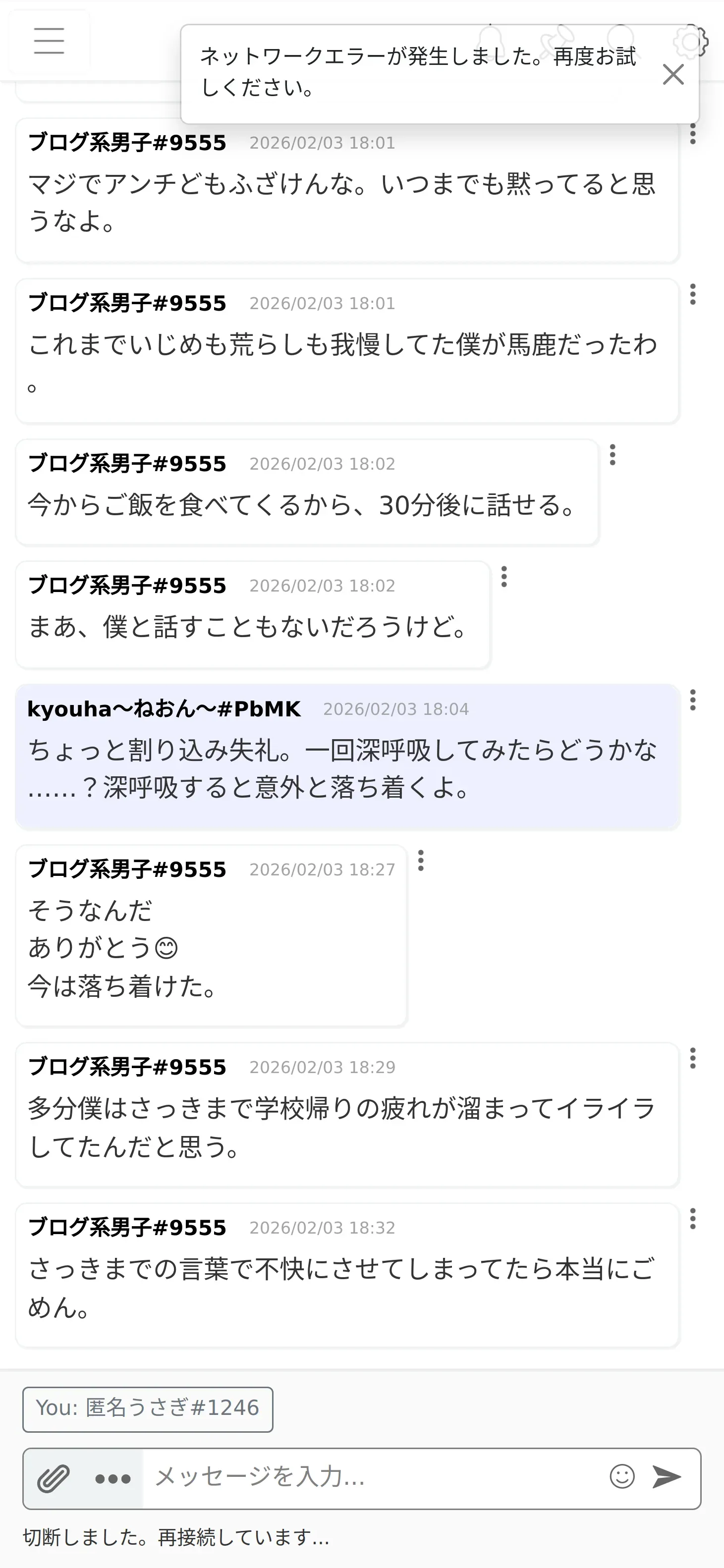The image size is (724, 1568).
Task: Open options for the 今は落ち着けた message
Action: [420, 861]
